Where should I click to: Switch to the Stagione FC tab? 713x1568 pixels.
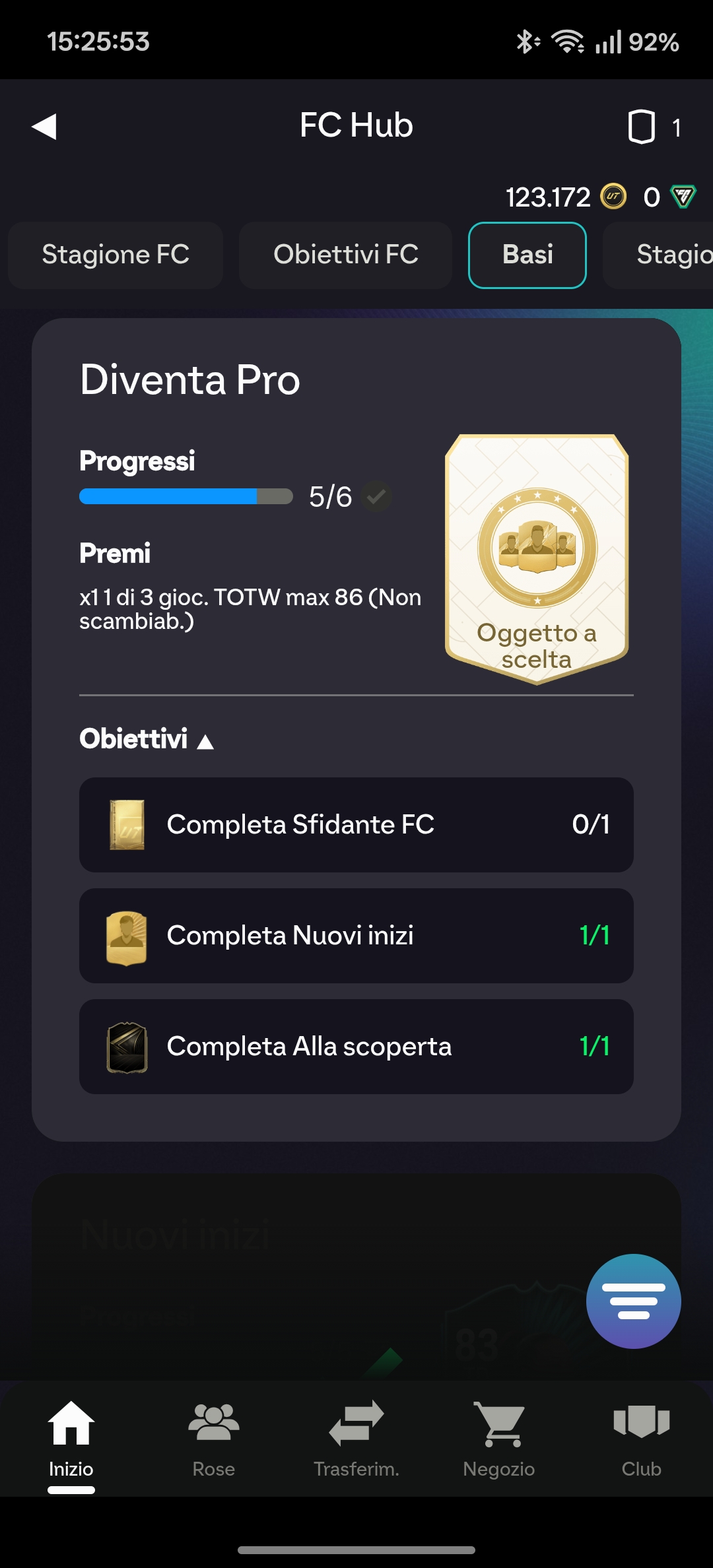pyautogui.click(x=116, y=255)
